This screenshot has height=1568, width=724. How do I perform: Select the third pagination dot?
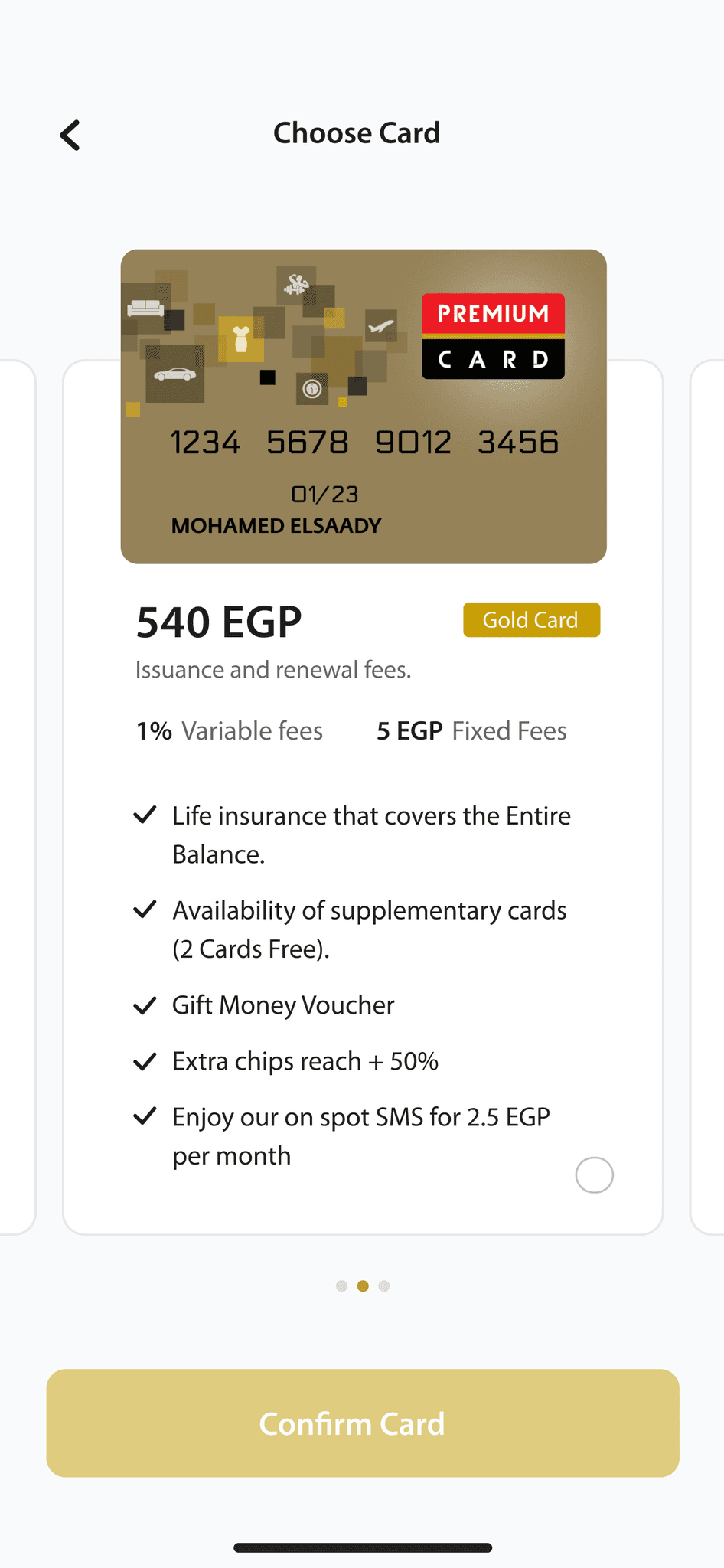385,1285
